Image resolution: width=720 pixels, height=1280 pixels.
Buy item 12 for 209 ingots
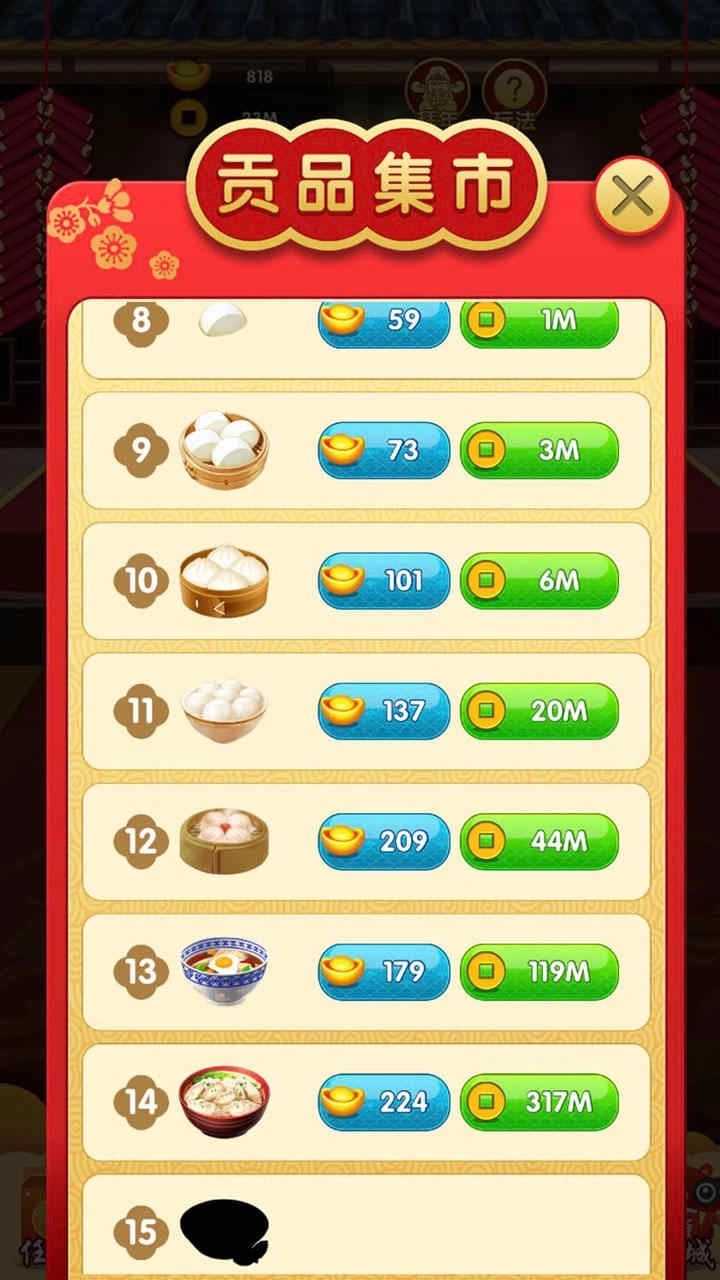pos(384,842)
